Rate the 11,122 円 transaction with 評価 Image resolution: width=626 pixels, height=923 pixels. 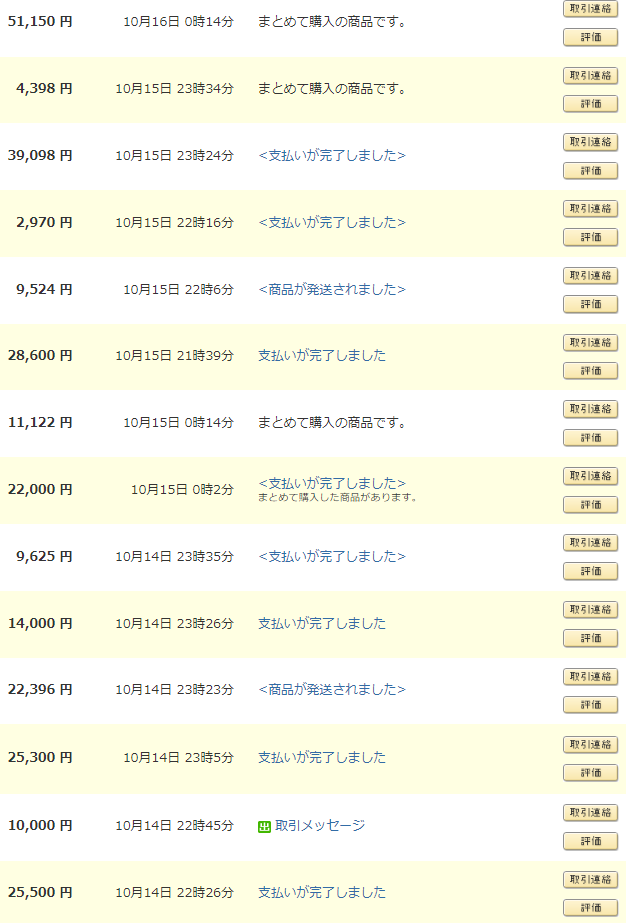(x=590, y=437)
